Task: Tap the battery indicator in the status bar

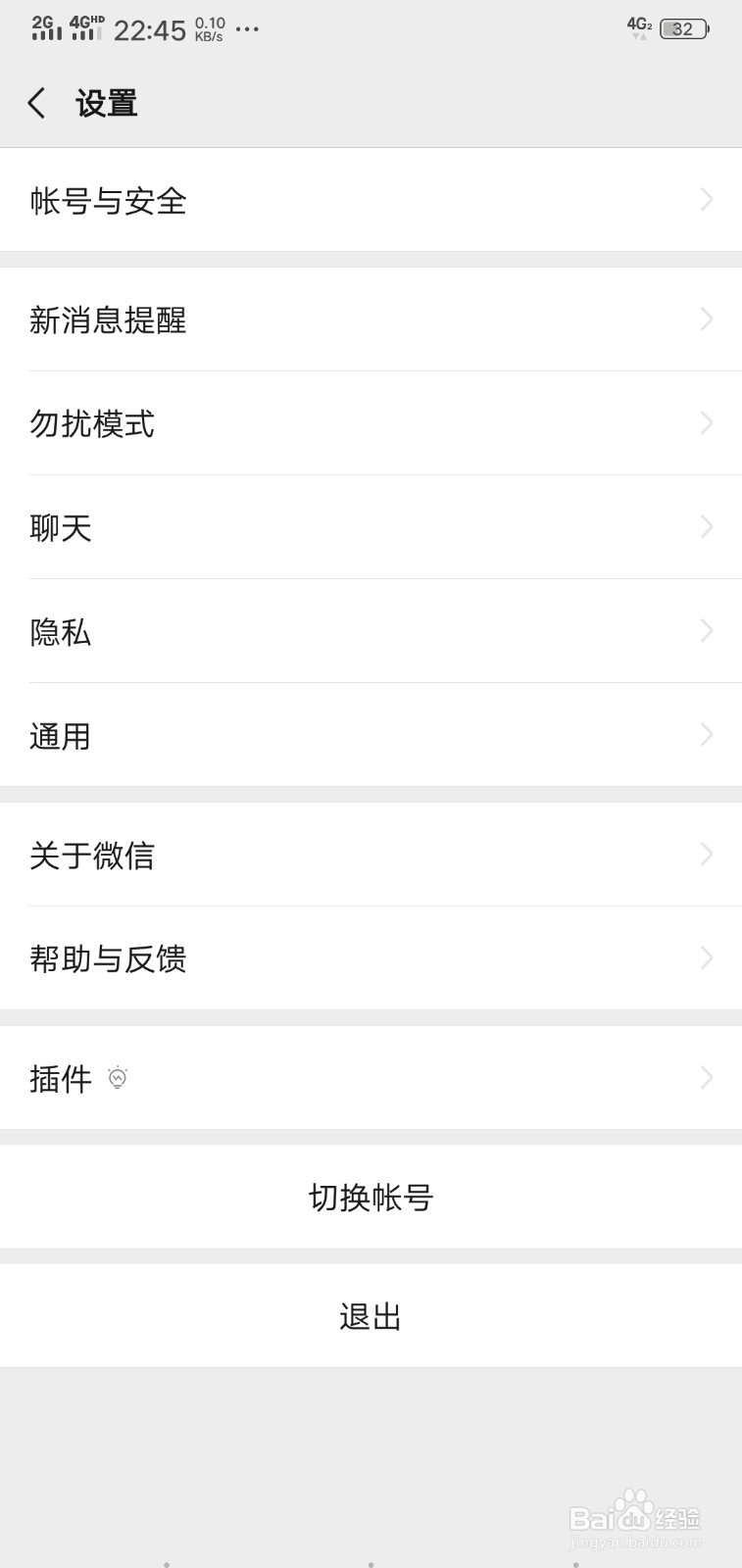Action: click(x=682, y=28)
